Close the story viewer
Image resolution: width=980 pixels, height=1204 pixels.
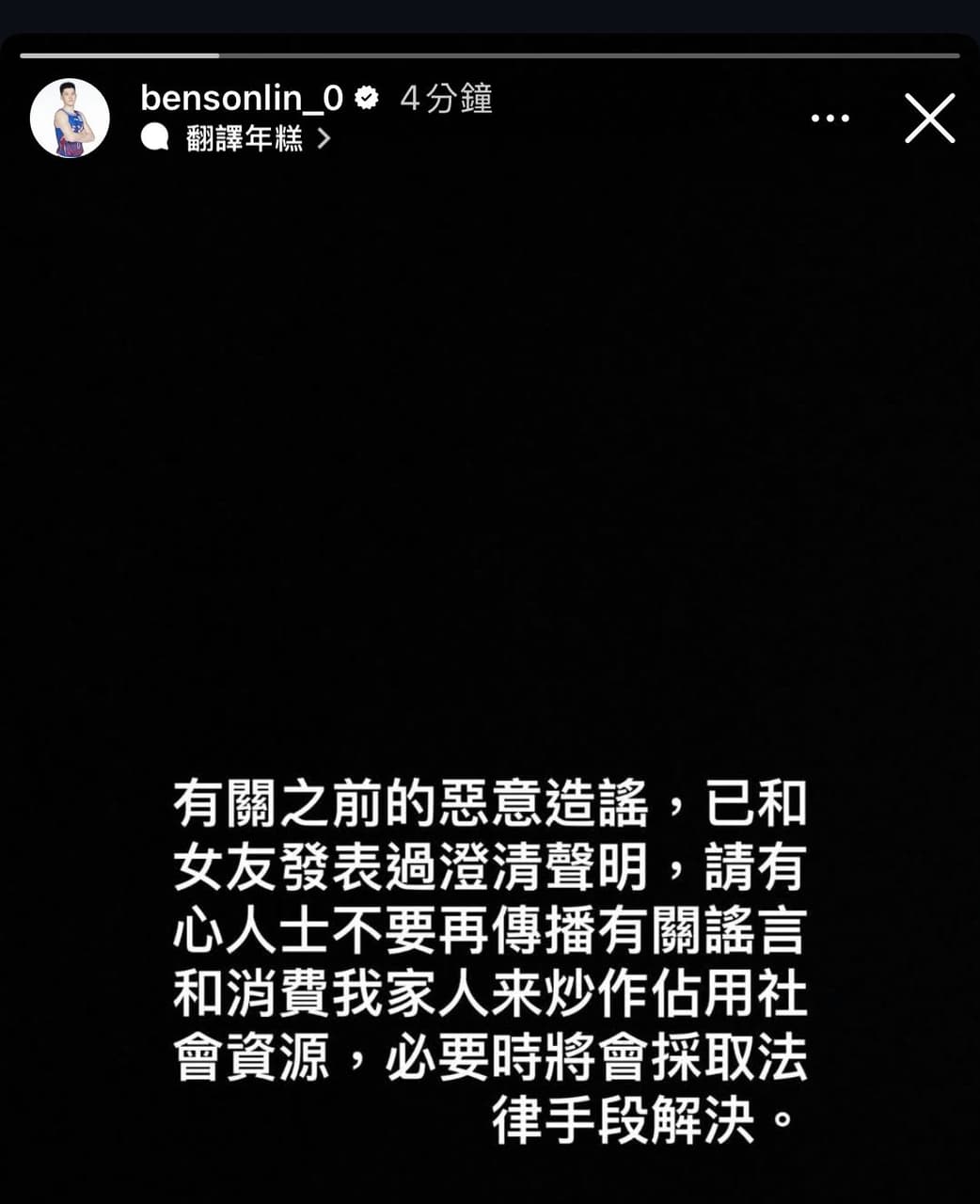[x=929, y=119]
